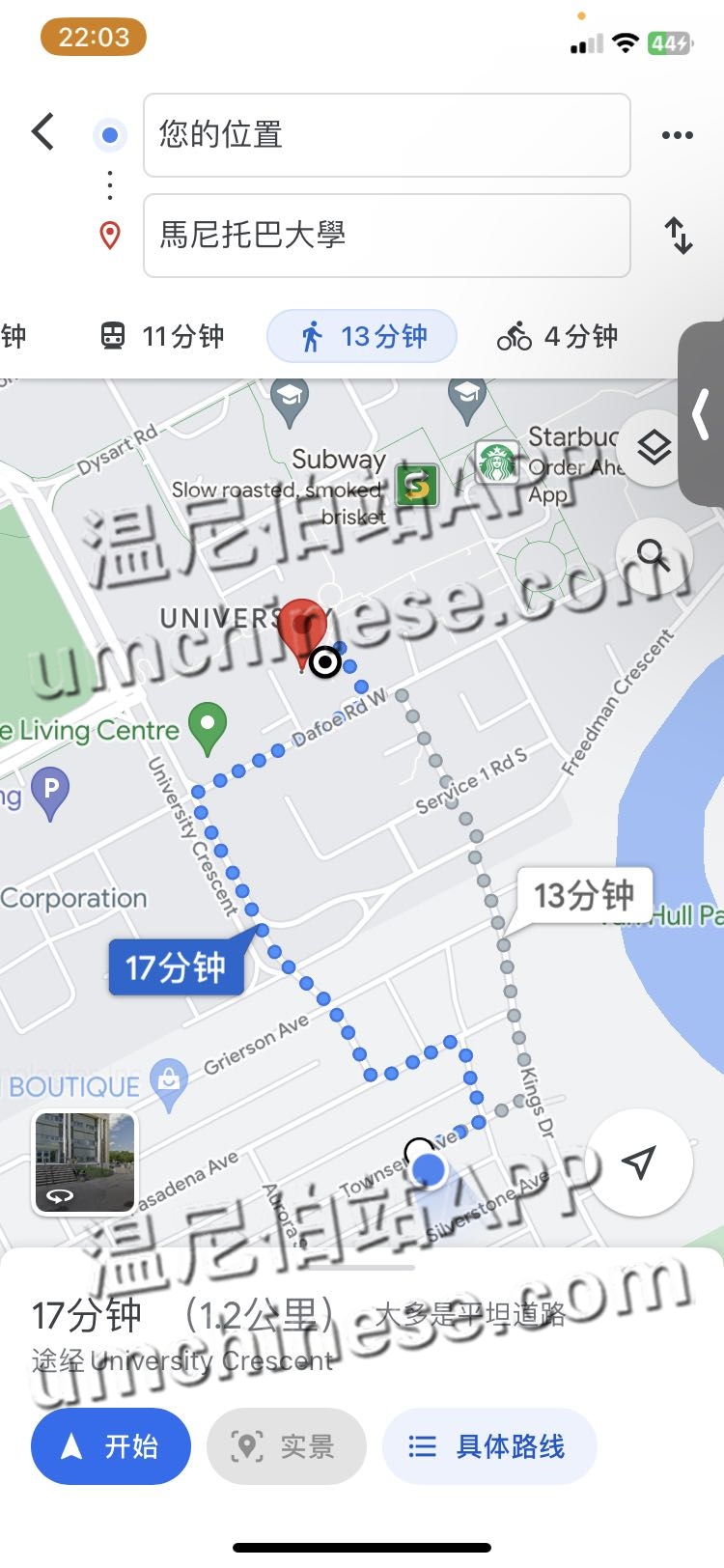Edit the starting point field 您的位置
The width and height of the screenshot is (724, 1568).
(386, 135)
